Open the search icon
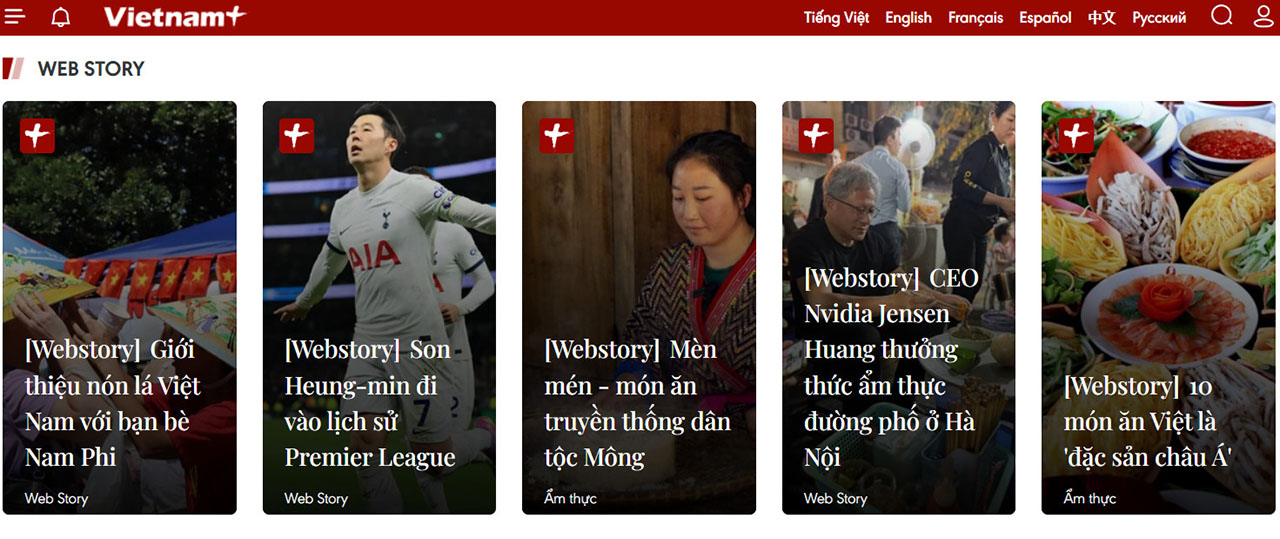The image size is (1280, 539). pos(1222,16)
